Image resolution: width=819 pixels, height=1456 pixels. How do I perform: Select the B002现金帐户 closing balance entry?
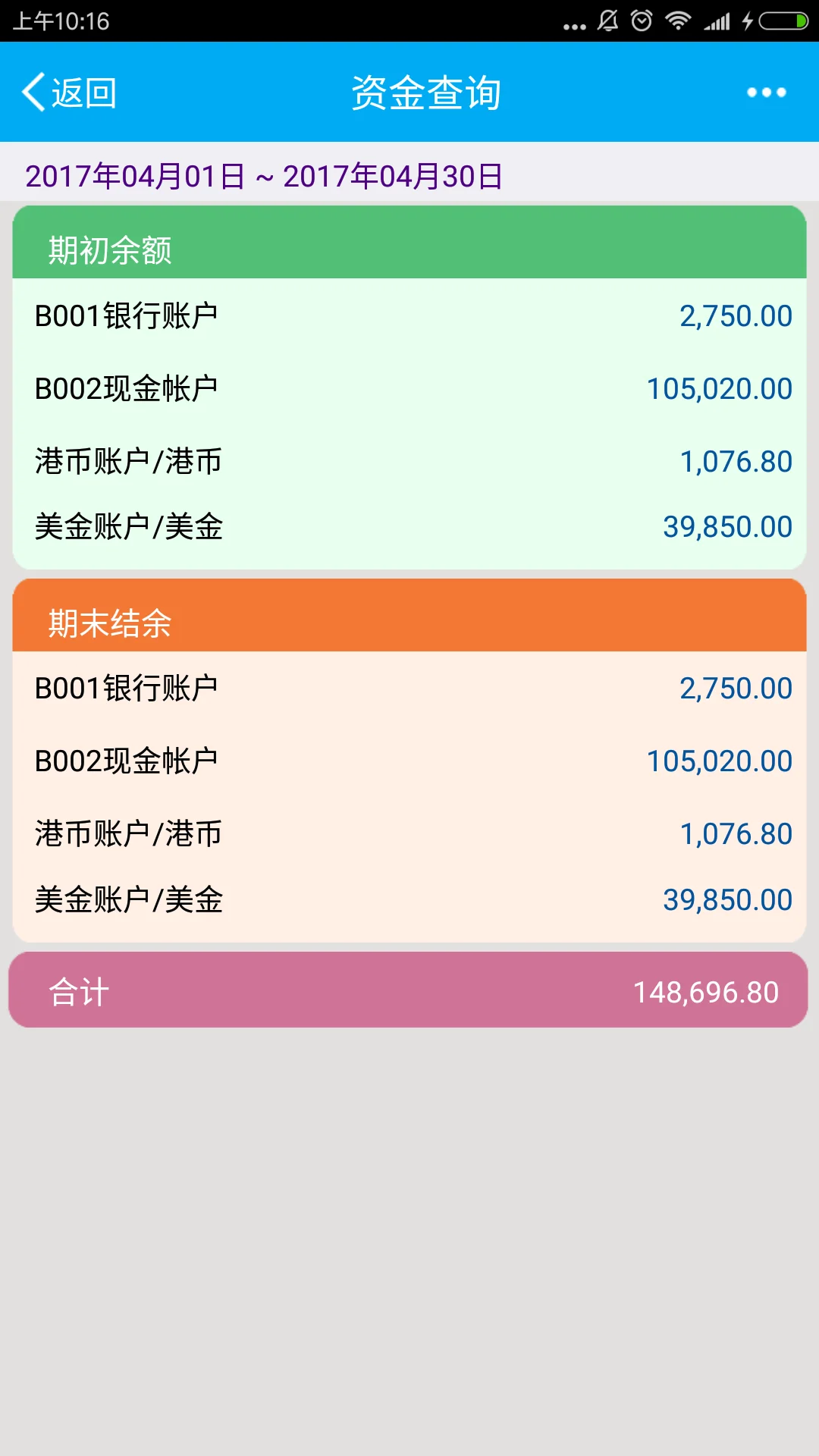(409, 759)
